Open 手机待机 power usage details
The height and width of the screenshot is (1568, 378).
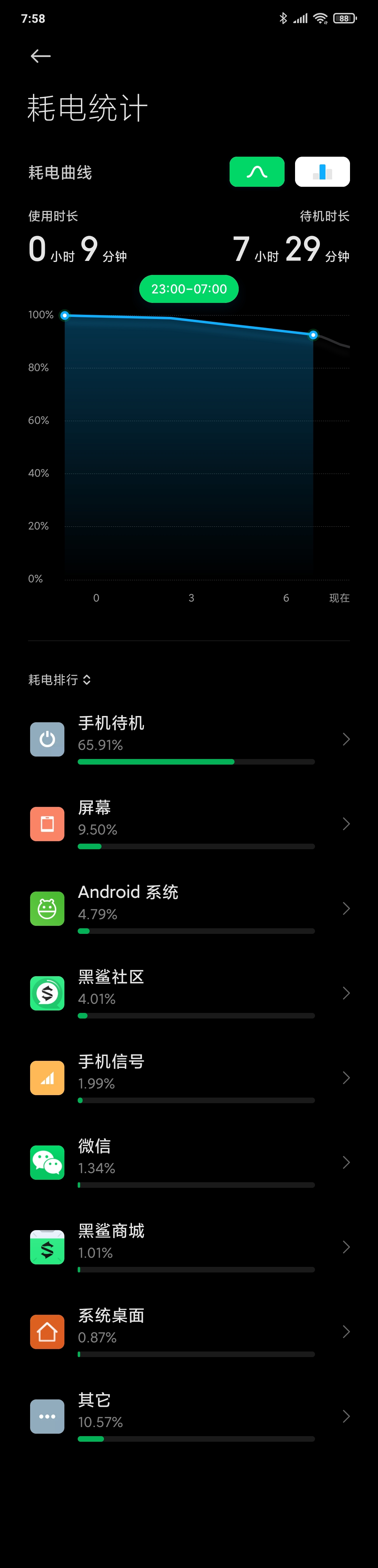tap(189, 739)
